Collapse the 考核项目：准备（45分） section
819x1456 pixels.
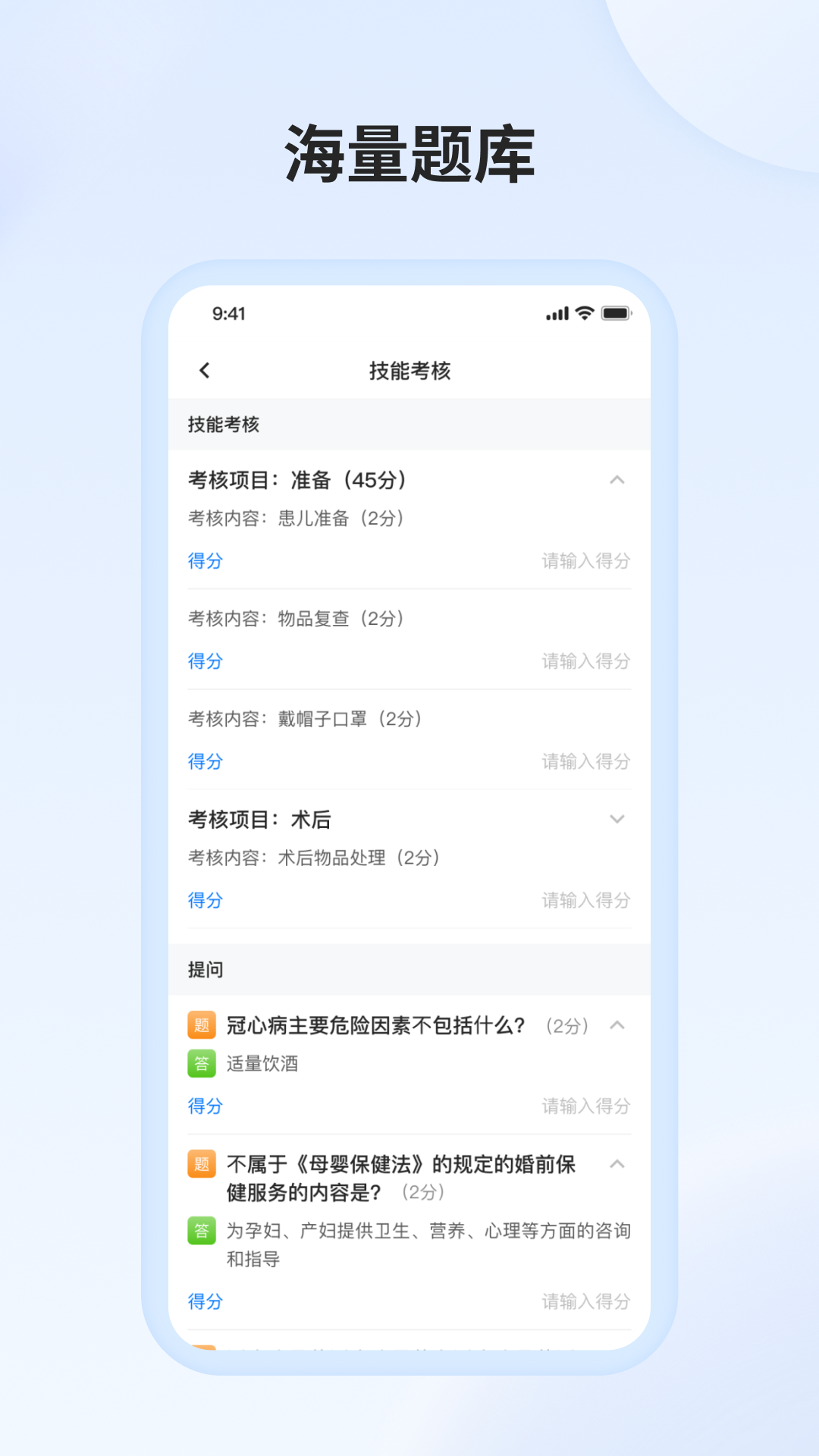[618, 481]
